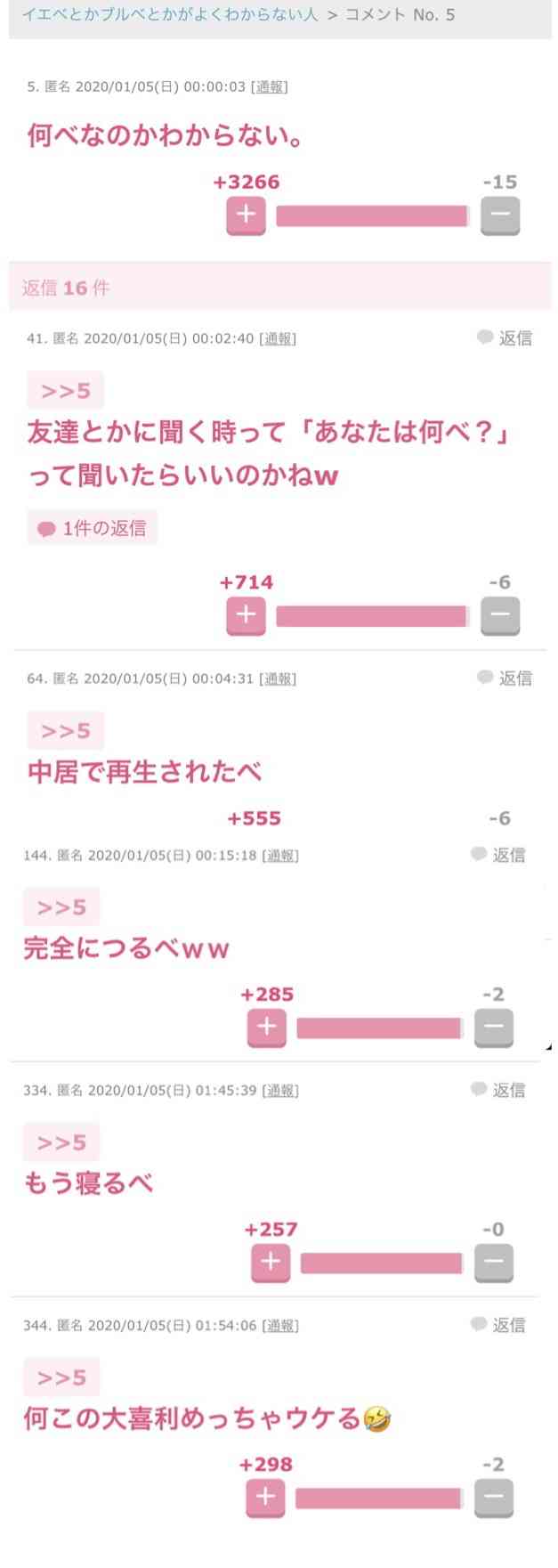Report comment 41 via 通報
The width and height of the screenshot is (558, 1568).
tap(278, 338)
